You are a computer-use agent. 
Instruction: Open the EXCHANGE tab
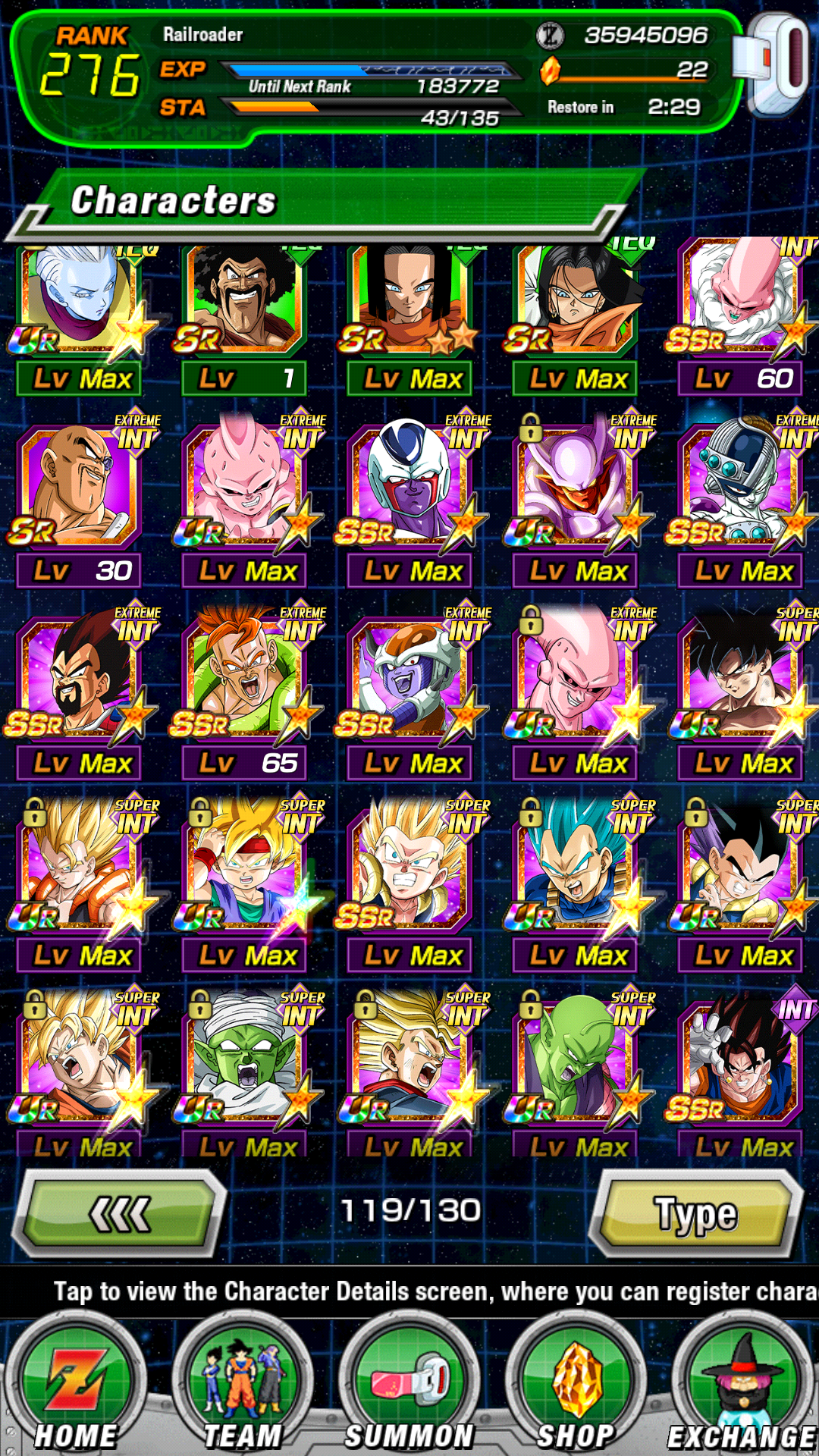click(x=742, y=1388)
